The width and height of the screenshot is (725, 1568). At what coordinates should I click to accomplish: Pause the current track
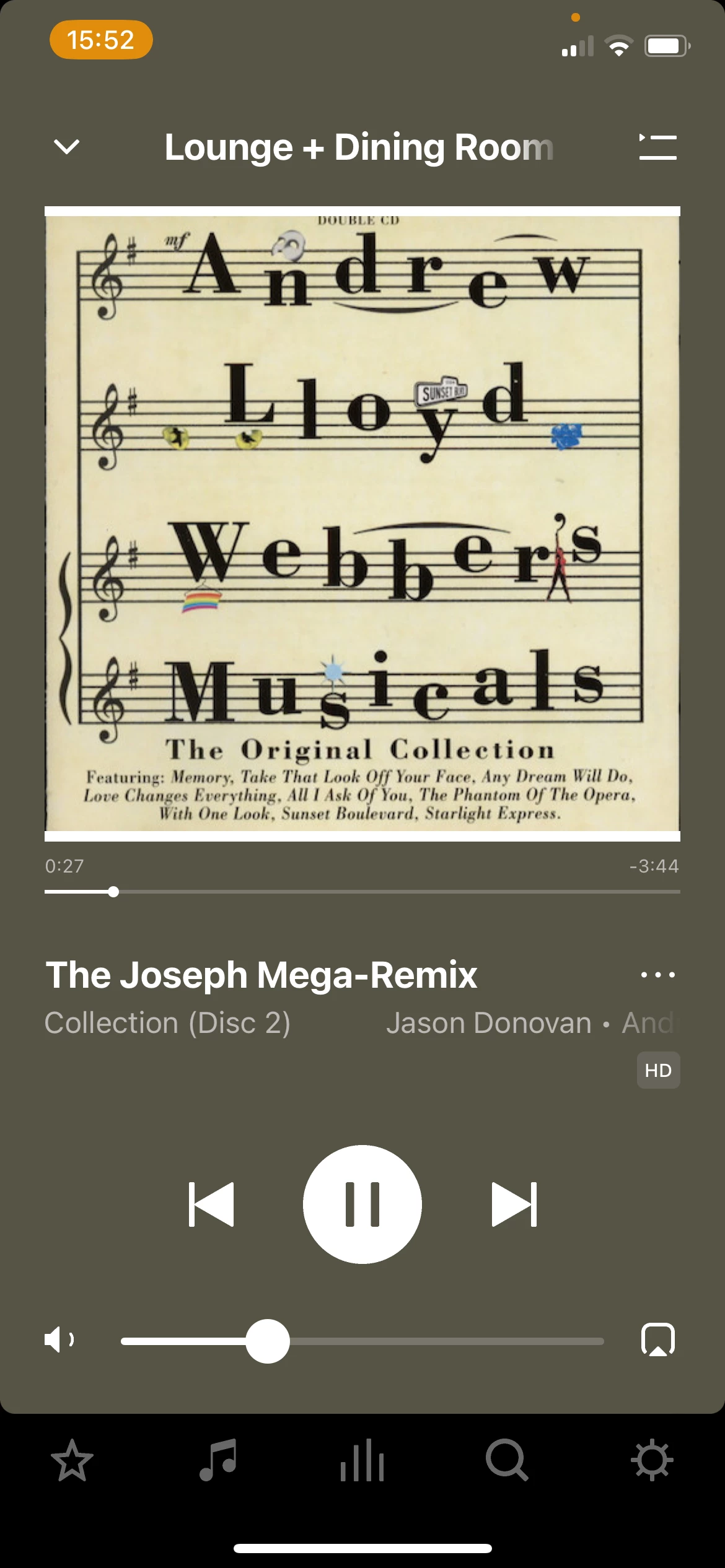tap(362, 1204)
